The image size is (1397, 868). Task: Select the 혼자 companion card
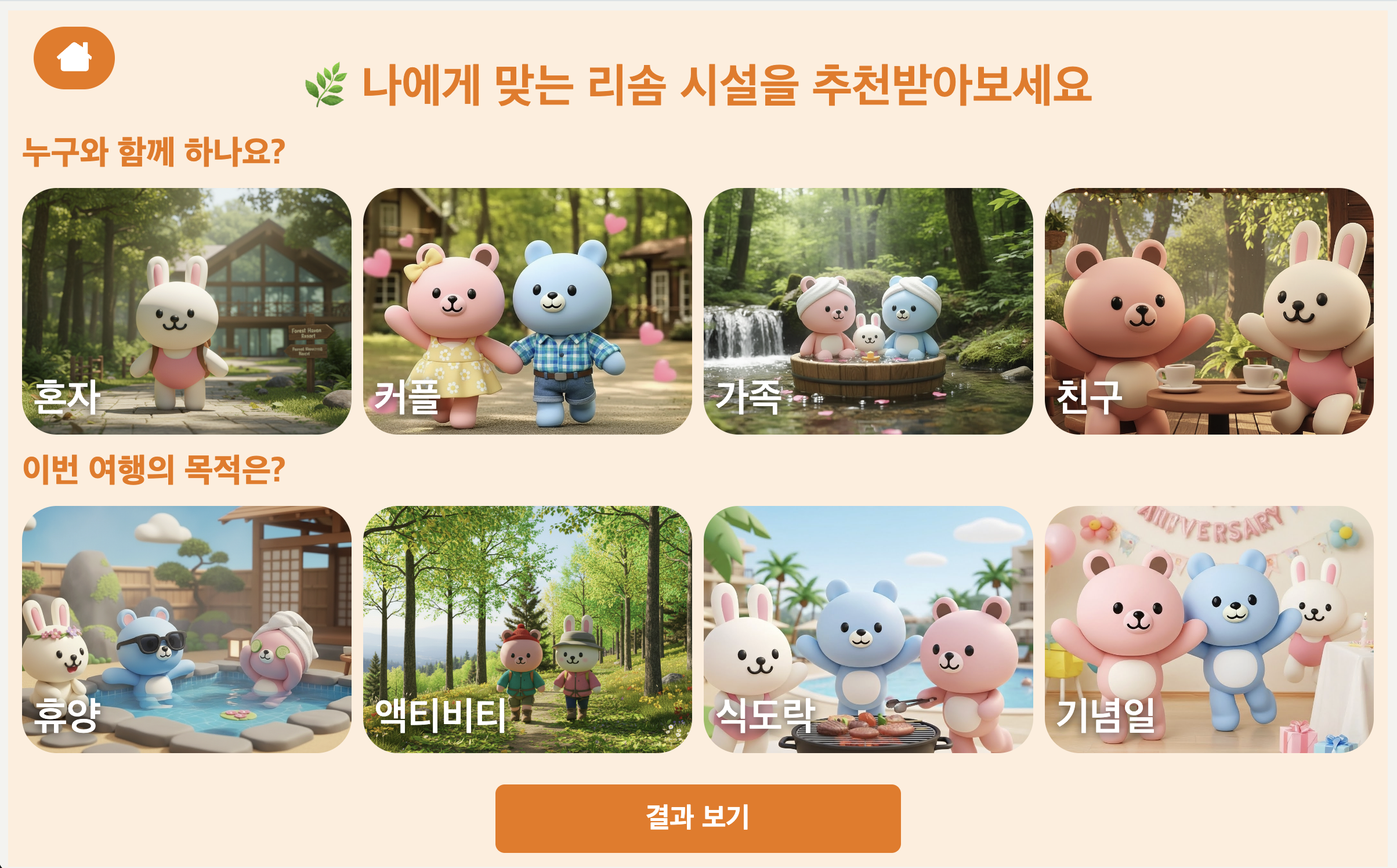(x=186, y=311)
